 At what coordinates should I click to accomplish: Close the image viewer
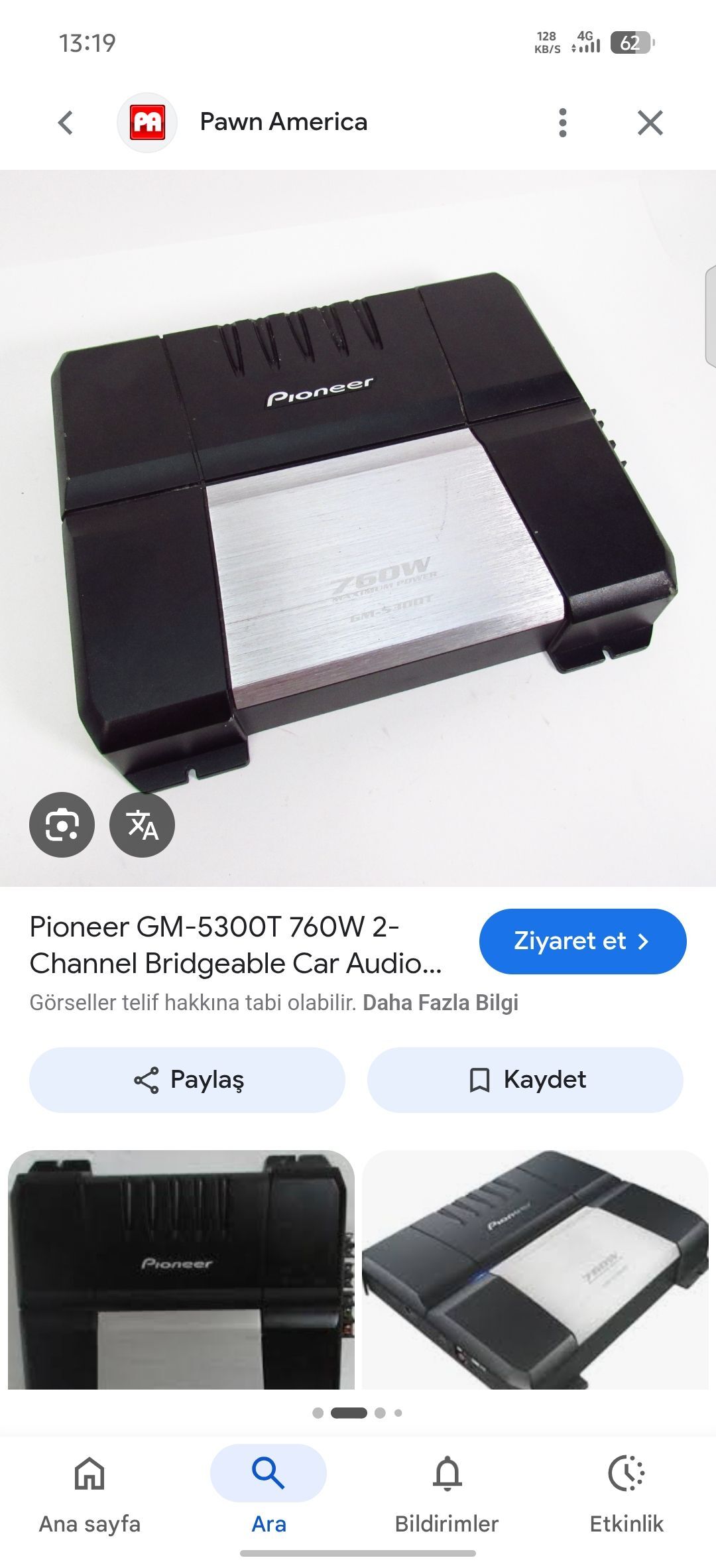click(650, 123)
